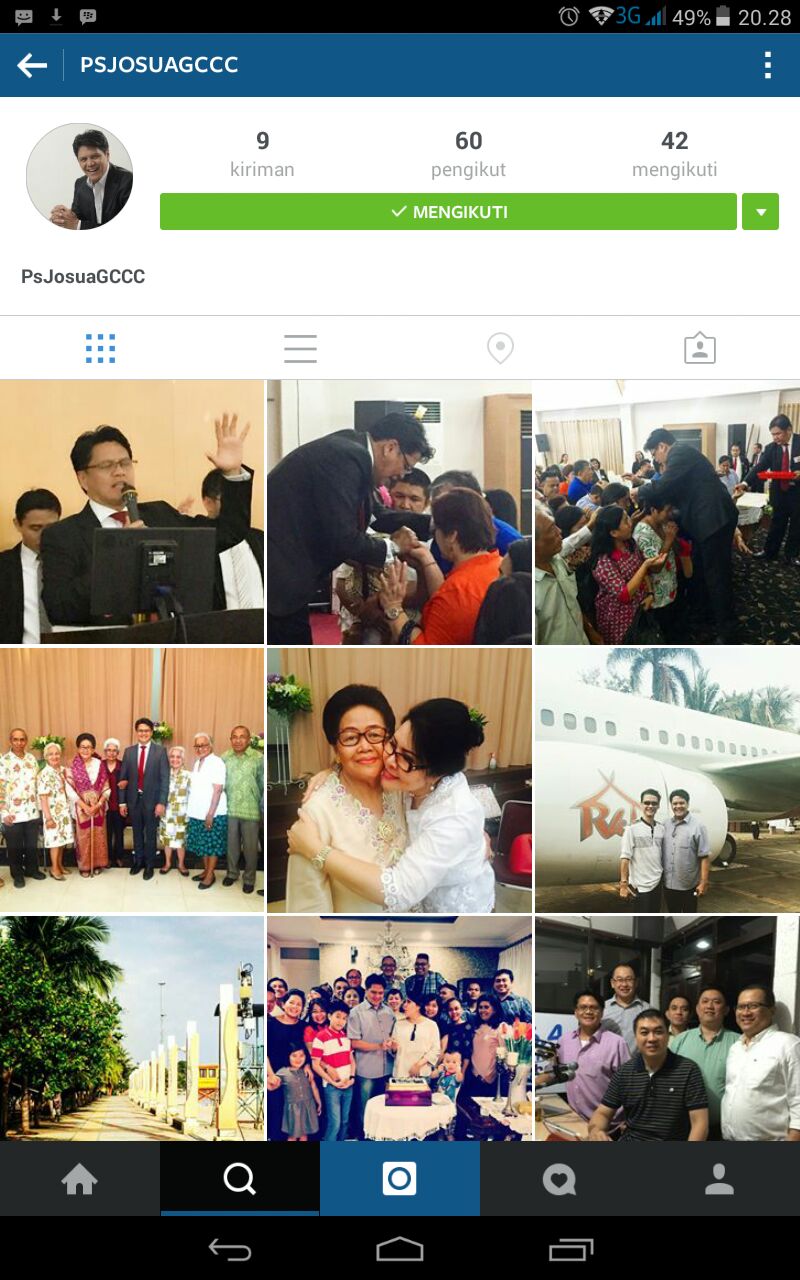Open photo of man speaking into microphone
Viewport: 800px width, 1280px height.
click(132, 512)
